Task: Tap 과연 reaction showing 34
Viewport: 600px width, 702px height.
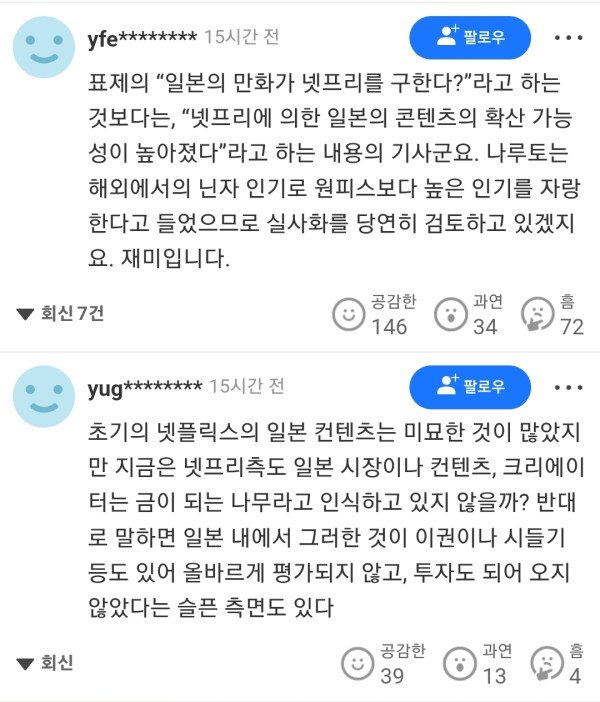Action: (452, 315)
